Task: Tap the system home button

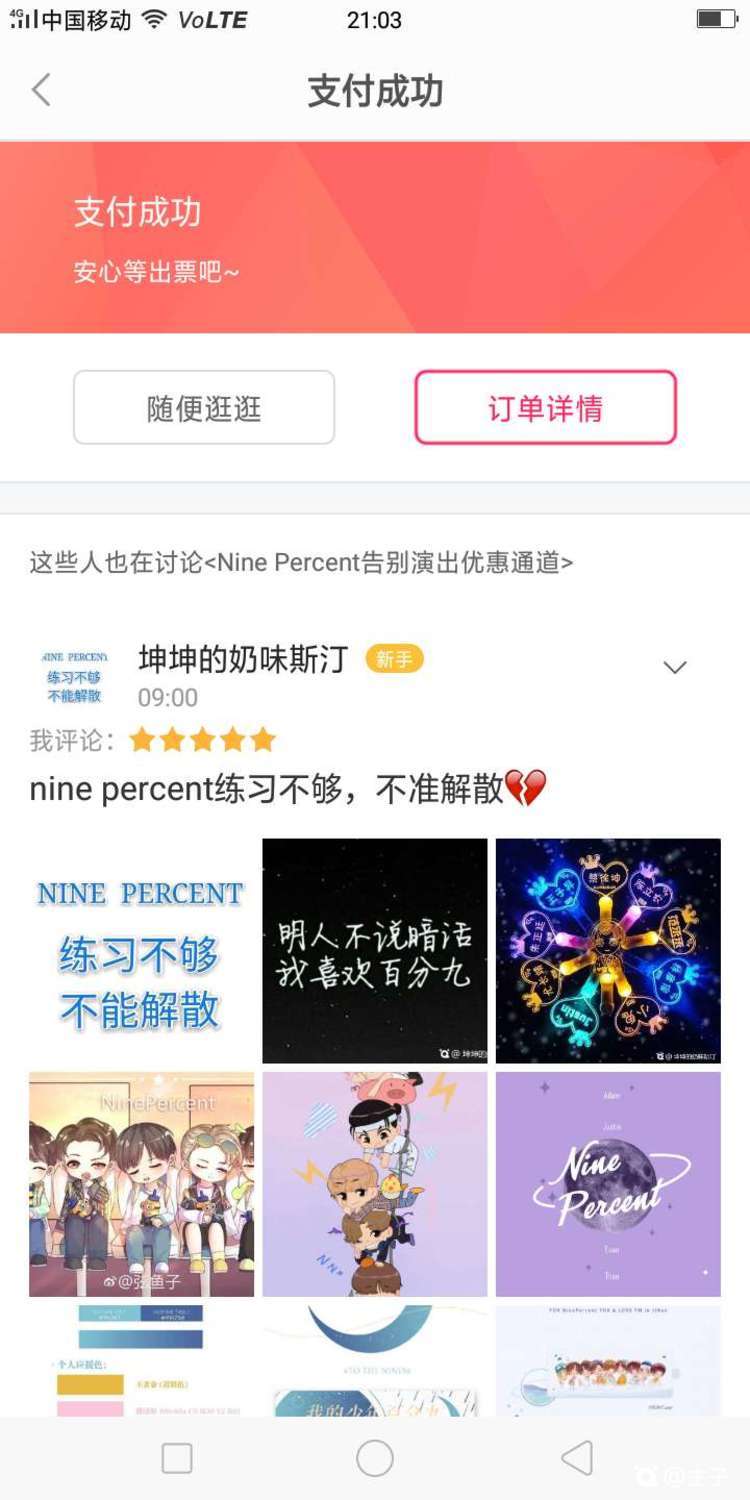Action: (375, 1459)
